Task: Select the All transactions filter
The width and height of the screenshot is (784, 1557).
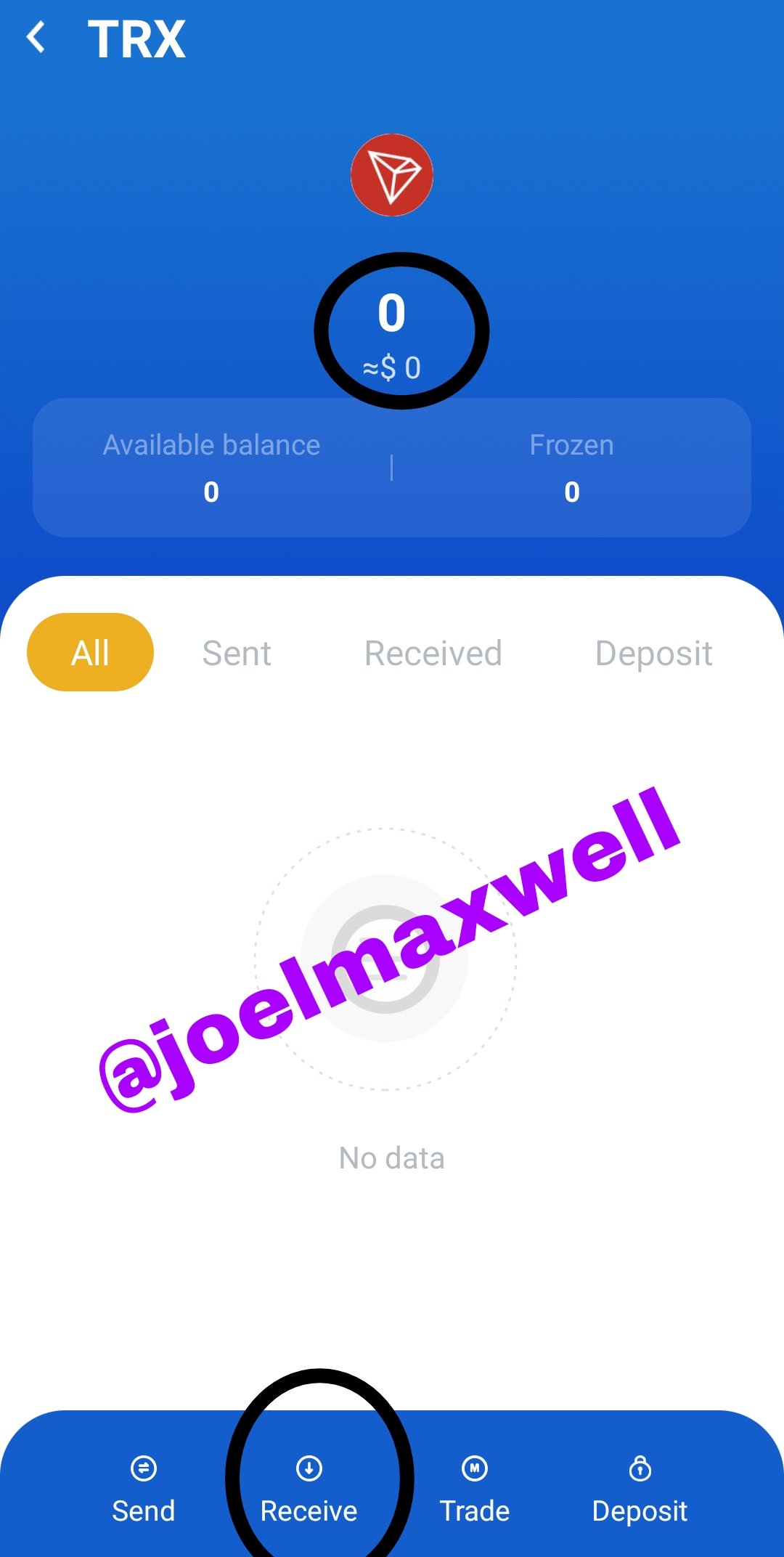Action: (x=90, y=652)
